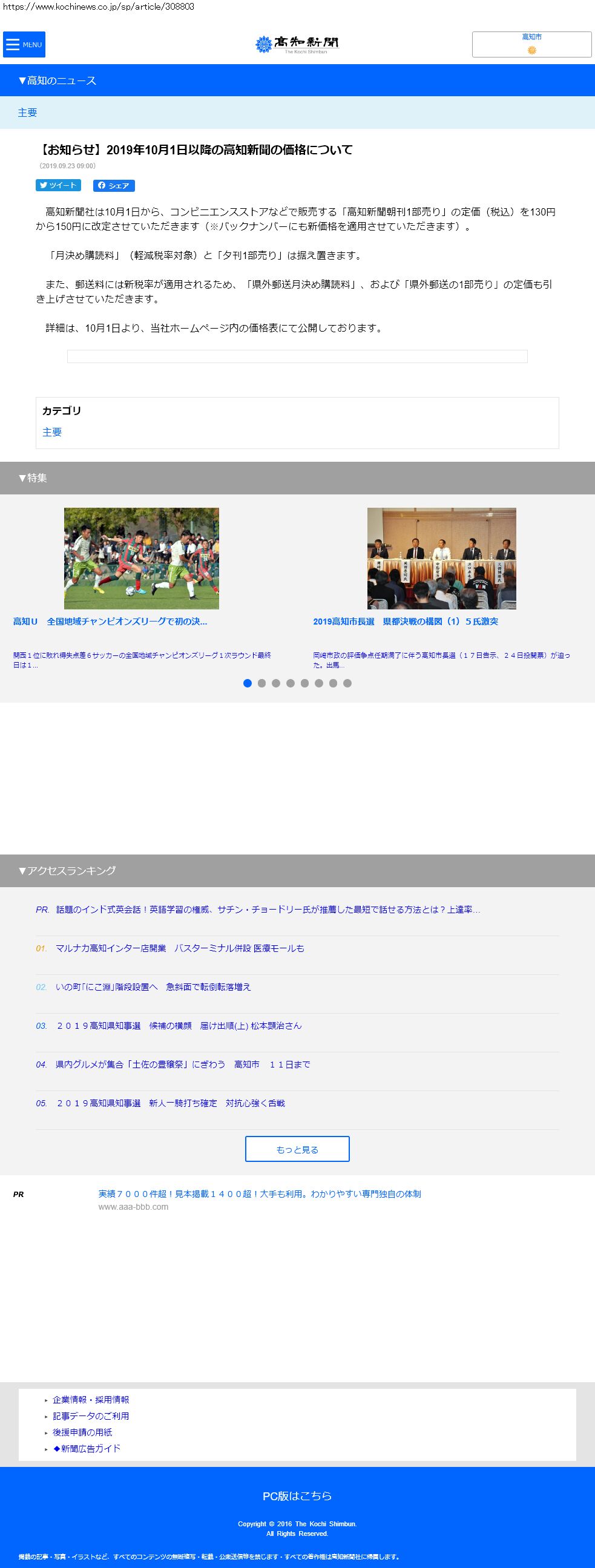
Task: Open the 高知市 weather widget
Action: [531, 44]
